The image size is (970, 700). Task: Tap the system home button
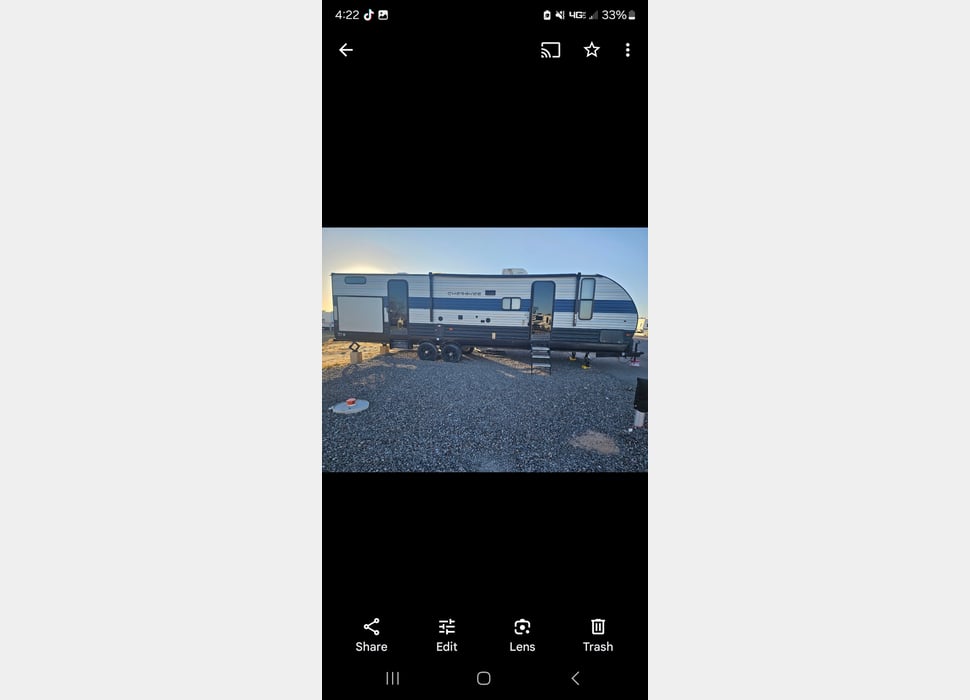pyautogui.click(x=484, y=678)
